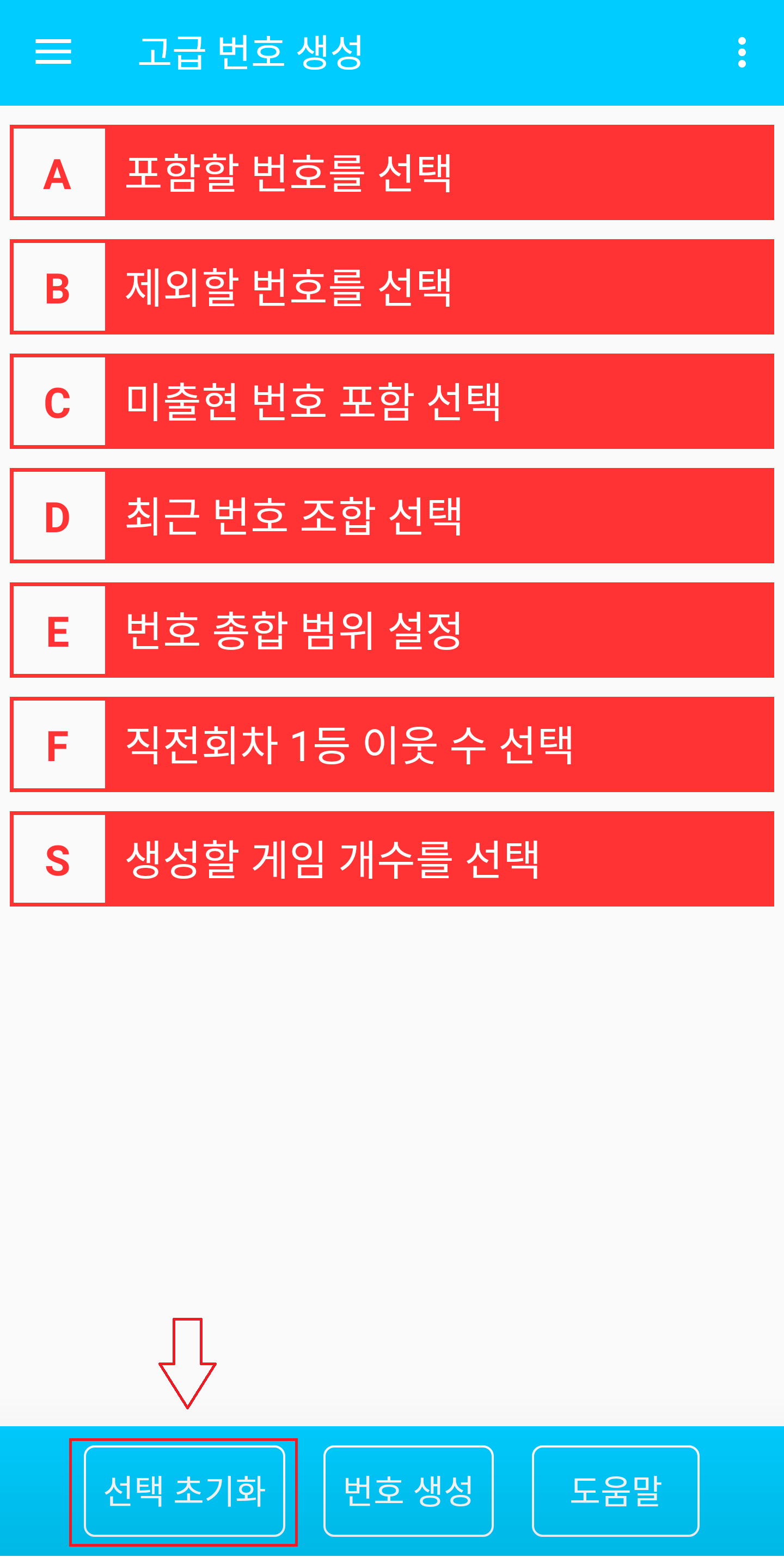Open the three-dot overflow menu

tap(742, 53)
